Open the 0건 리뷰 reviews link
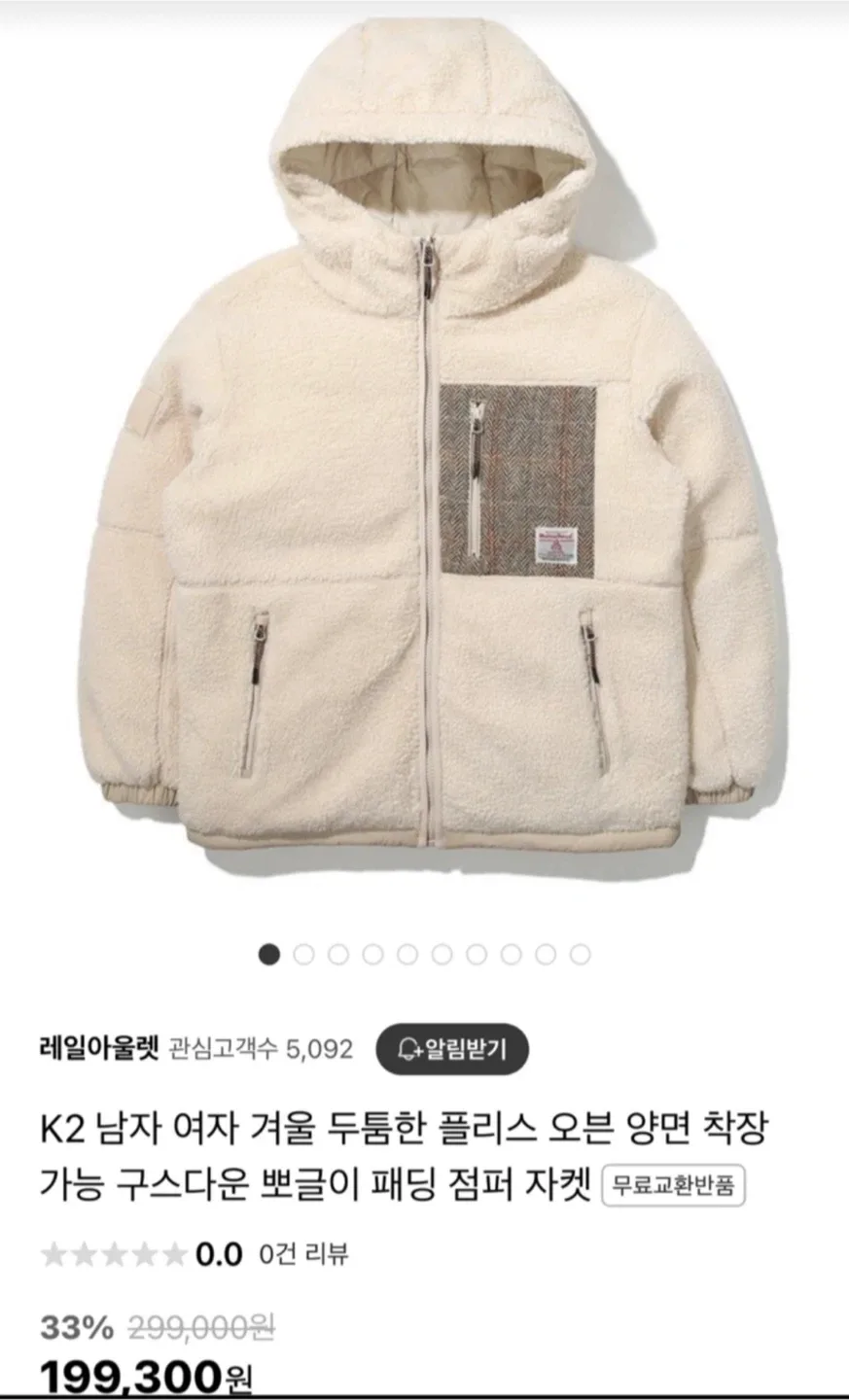849x1400 pixels. pyautogui.click(x=302, y=1254)
